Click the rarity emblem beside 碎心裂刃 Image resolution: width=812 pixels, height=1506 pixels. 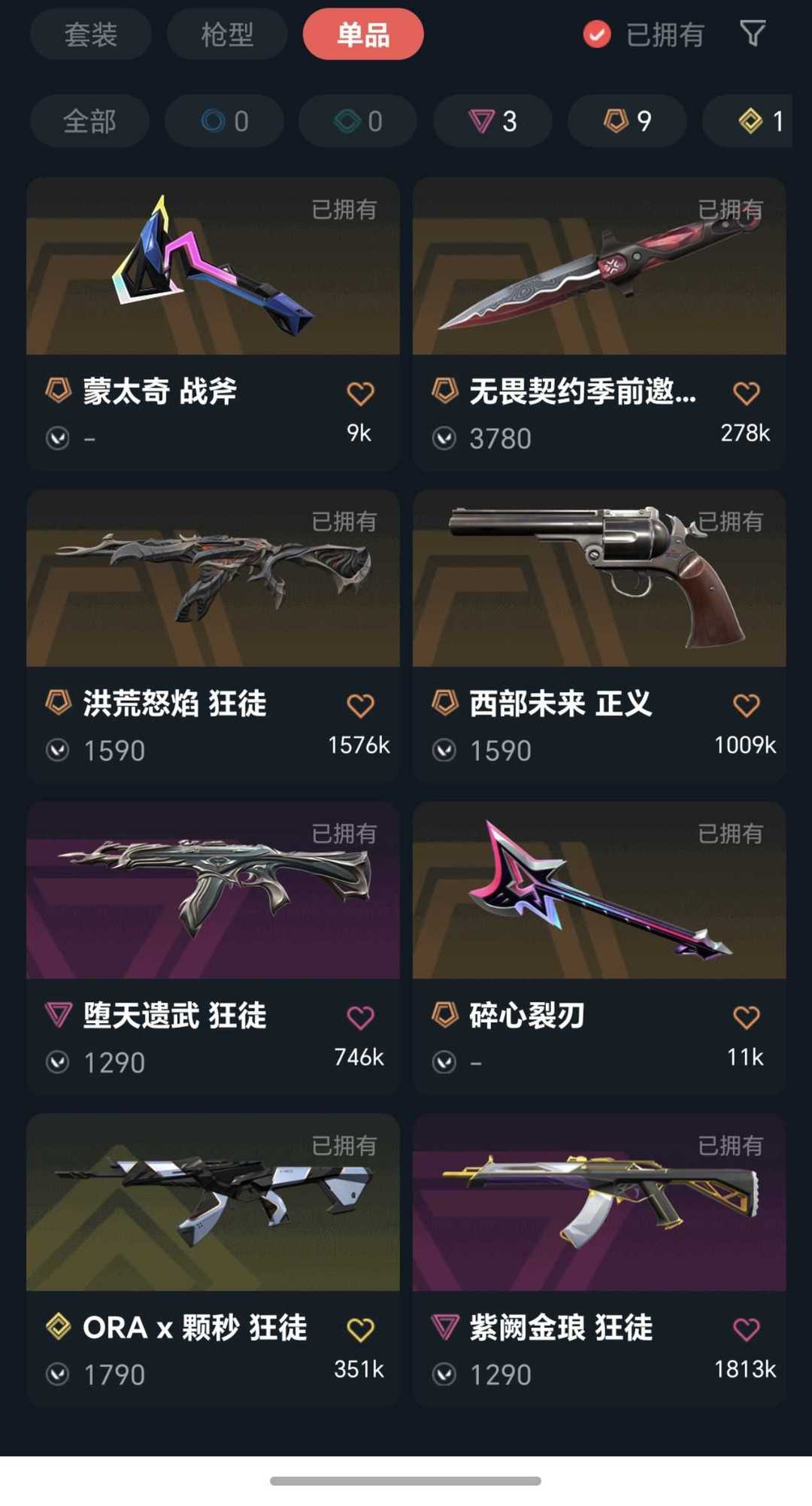pos(447,1015)
